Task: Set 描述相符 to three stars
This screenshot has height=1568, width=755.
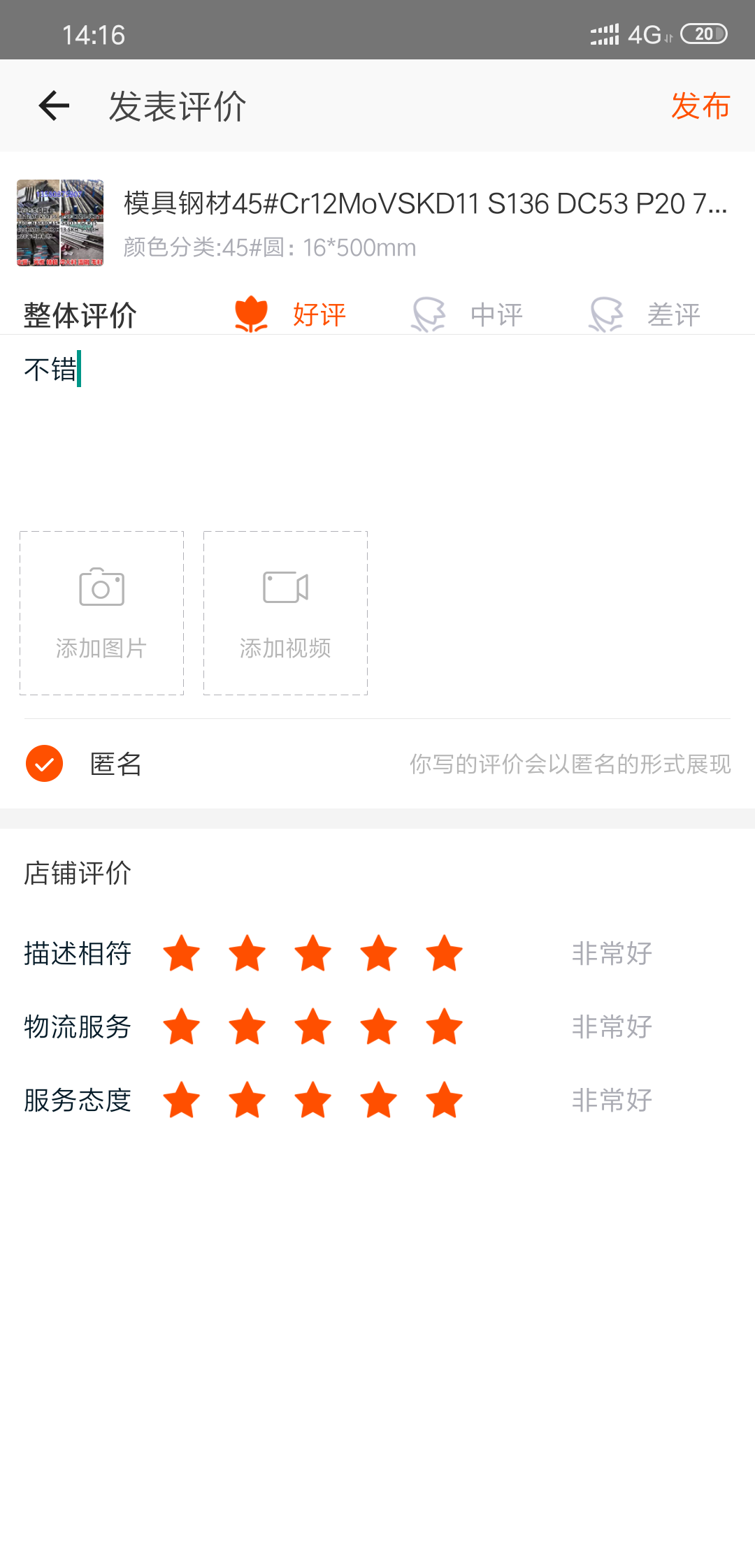Action: point(312,954)
